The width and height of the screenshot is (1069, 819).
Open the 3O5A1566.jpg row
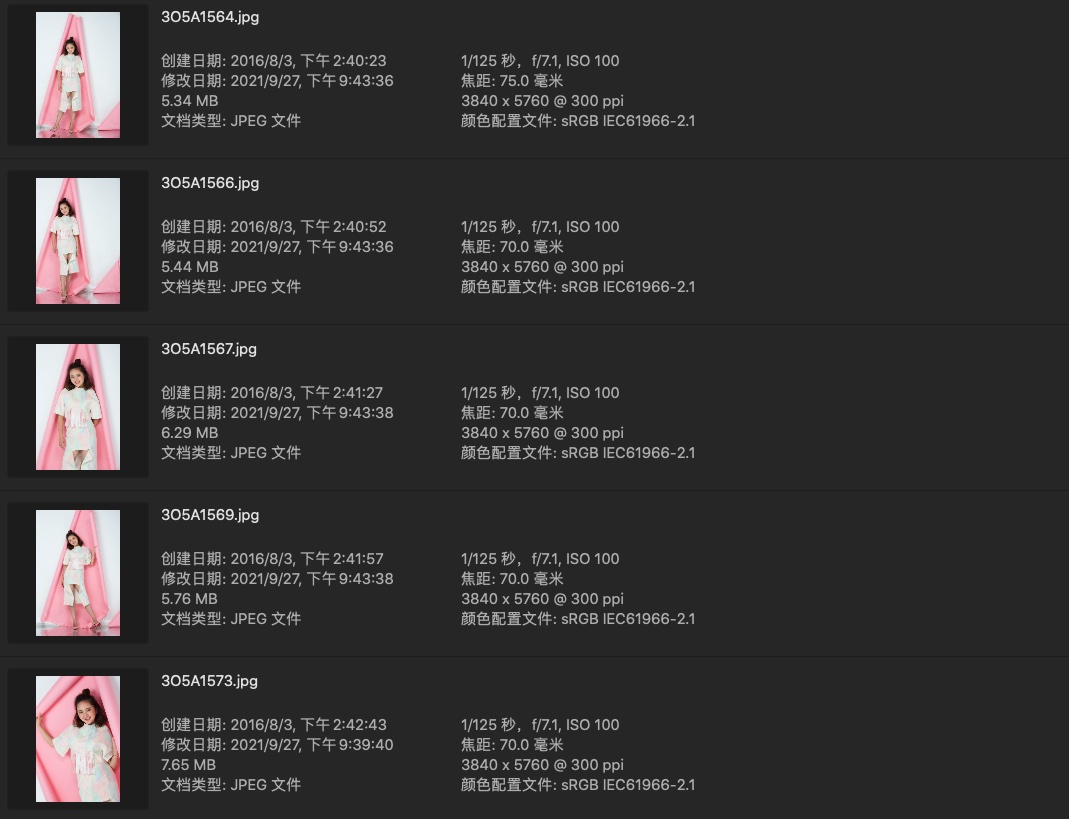(x=210, y=183)
